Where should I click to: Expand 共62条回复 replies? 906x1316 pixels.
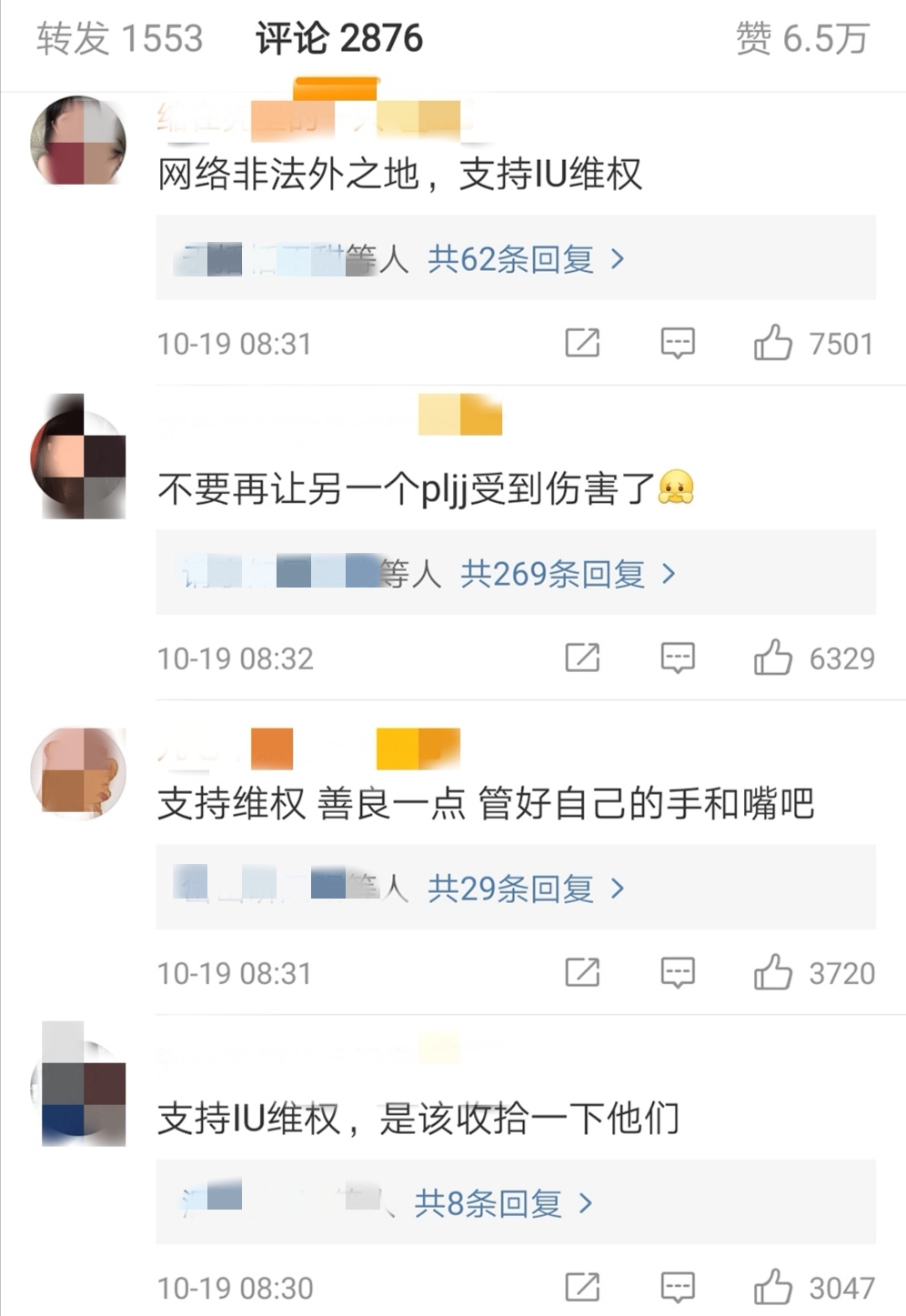526,260
